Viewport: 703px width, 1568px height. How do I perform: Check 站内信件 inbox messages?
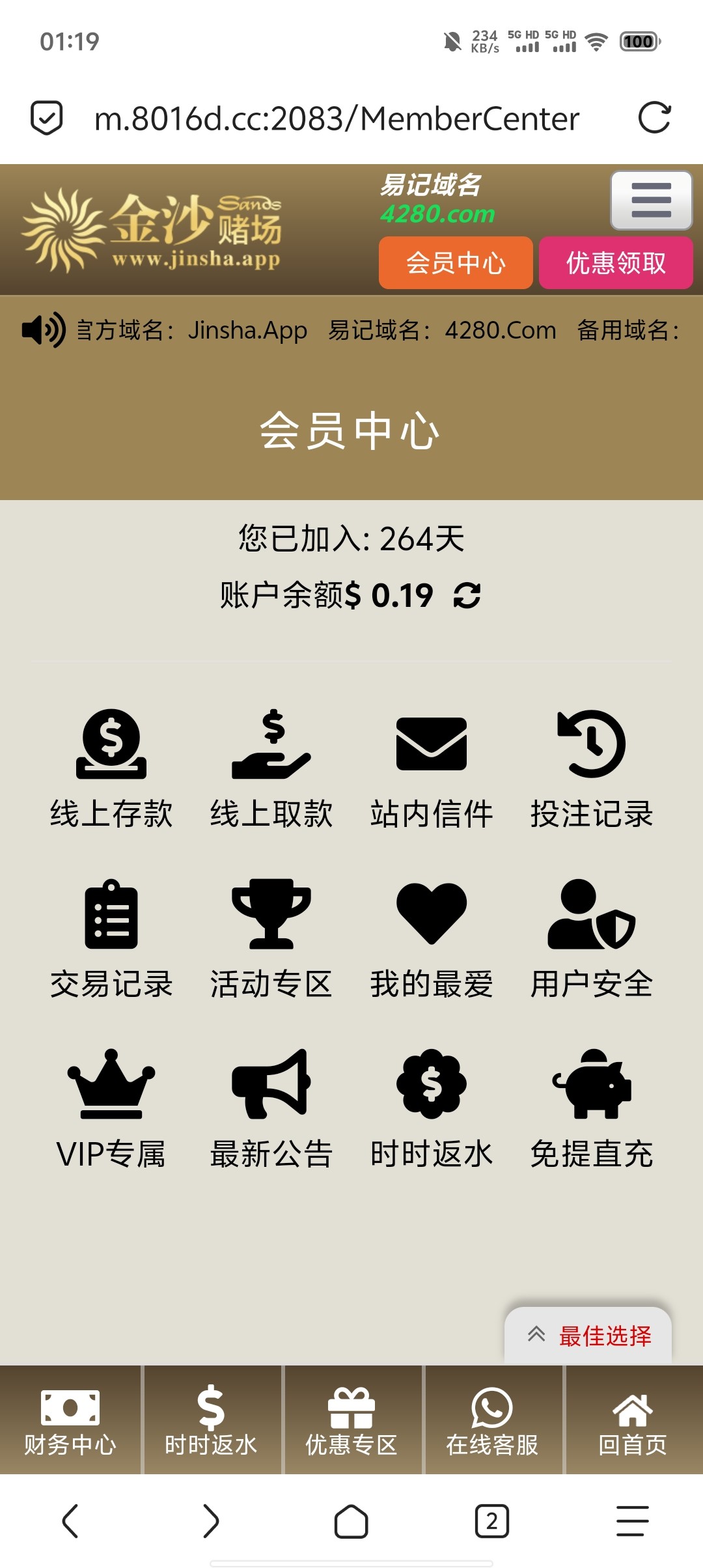pos(432,770)
